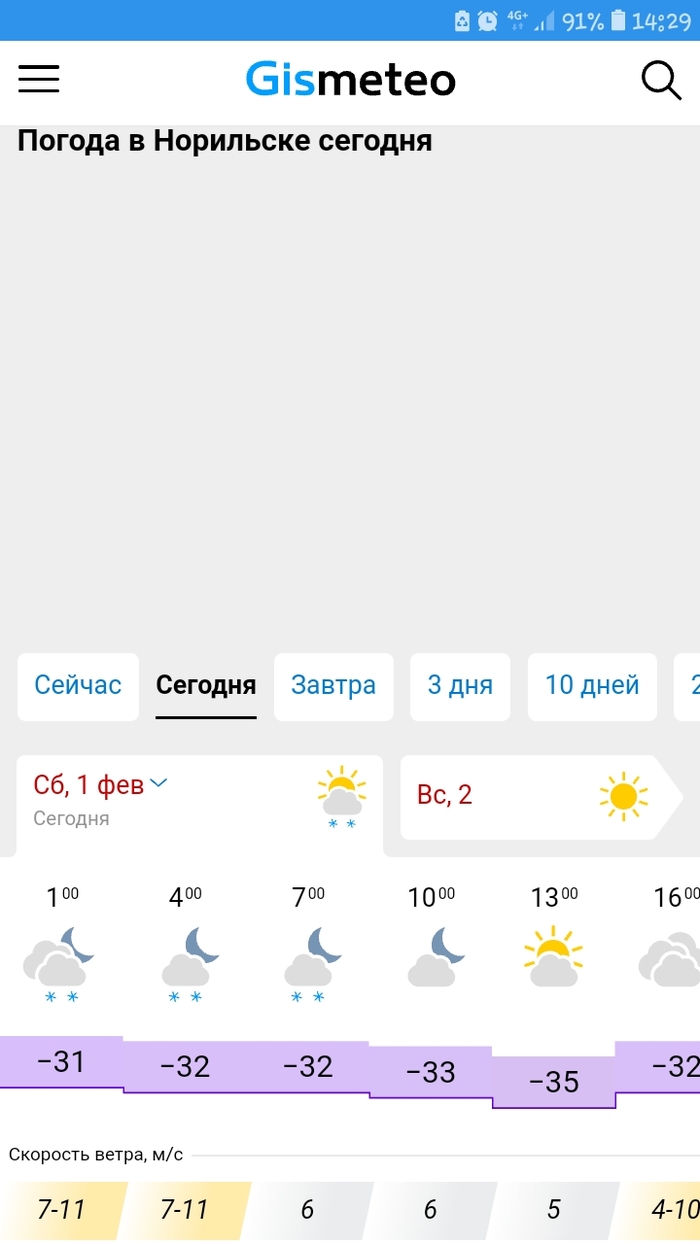Switch to the Завтра forecast
Screen dimensions: 700x1244
[x=333, y=686]
